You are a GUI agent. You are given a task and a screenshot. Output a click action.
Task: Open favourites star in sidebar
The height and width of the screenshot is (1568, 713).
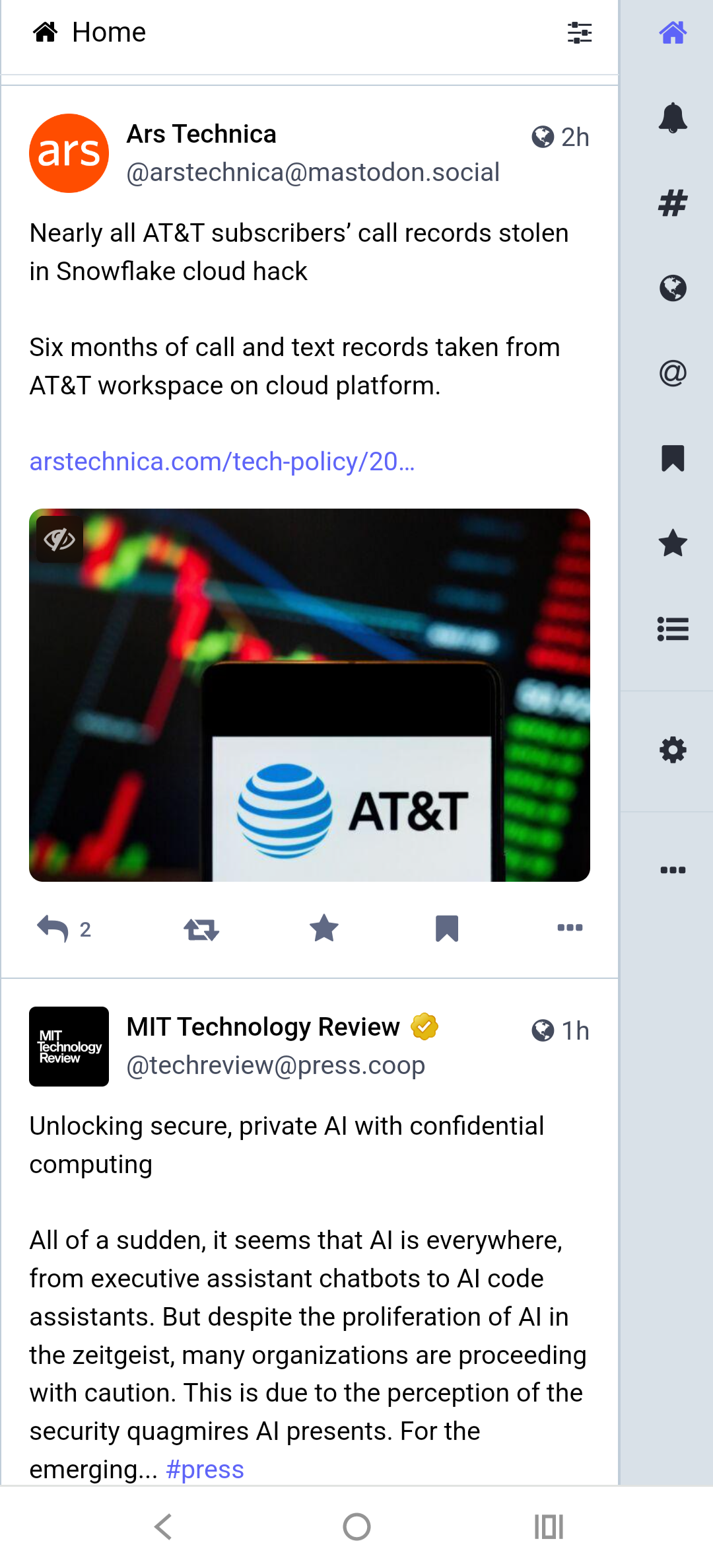click(x=673, y=544)
